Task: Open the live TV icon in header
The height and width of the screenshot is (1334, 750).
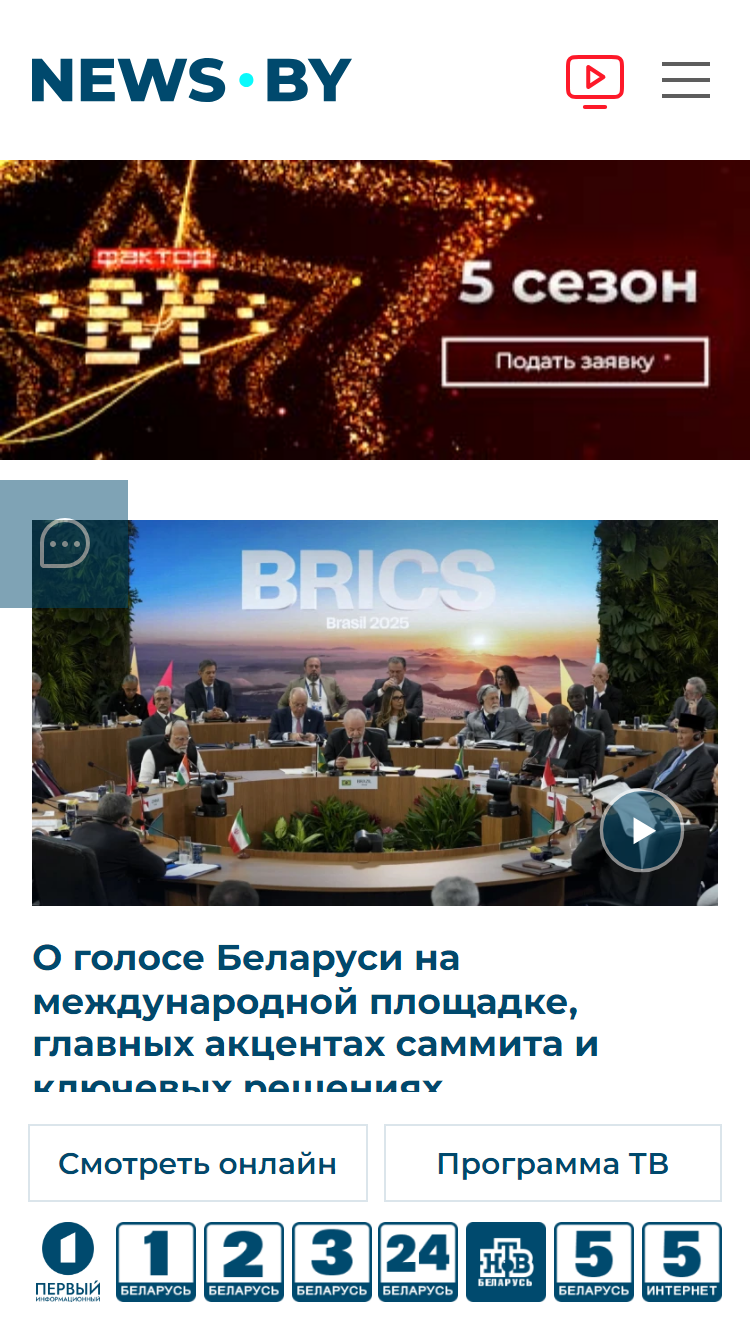Action: [x=595, y=81]
